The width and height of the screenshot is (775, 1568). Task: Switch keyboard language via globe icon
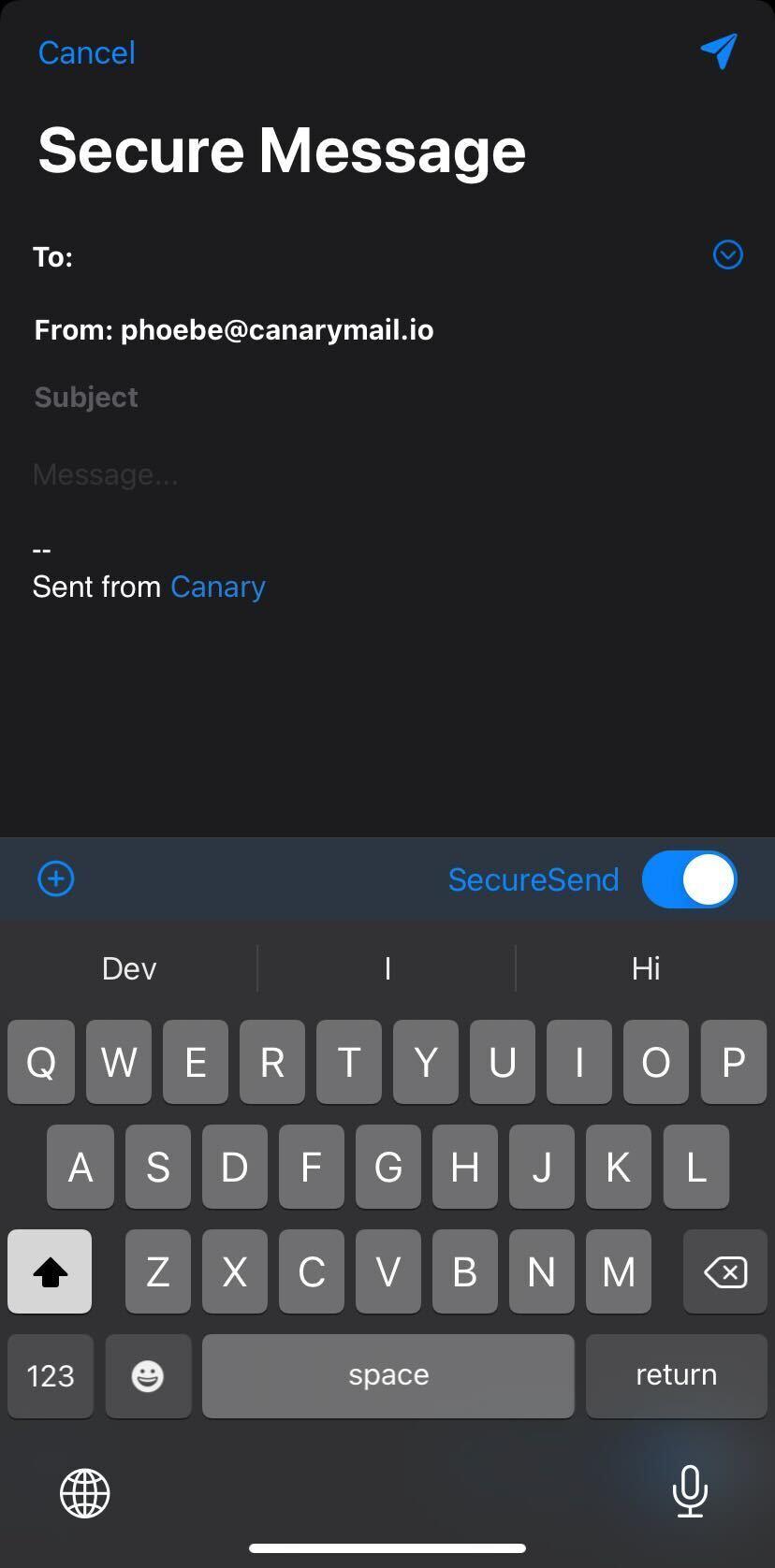coord(85,1492)
